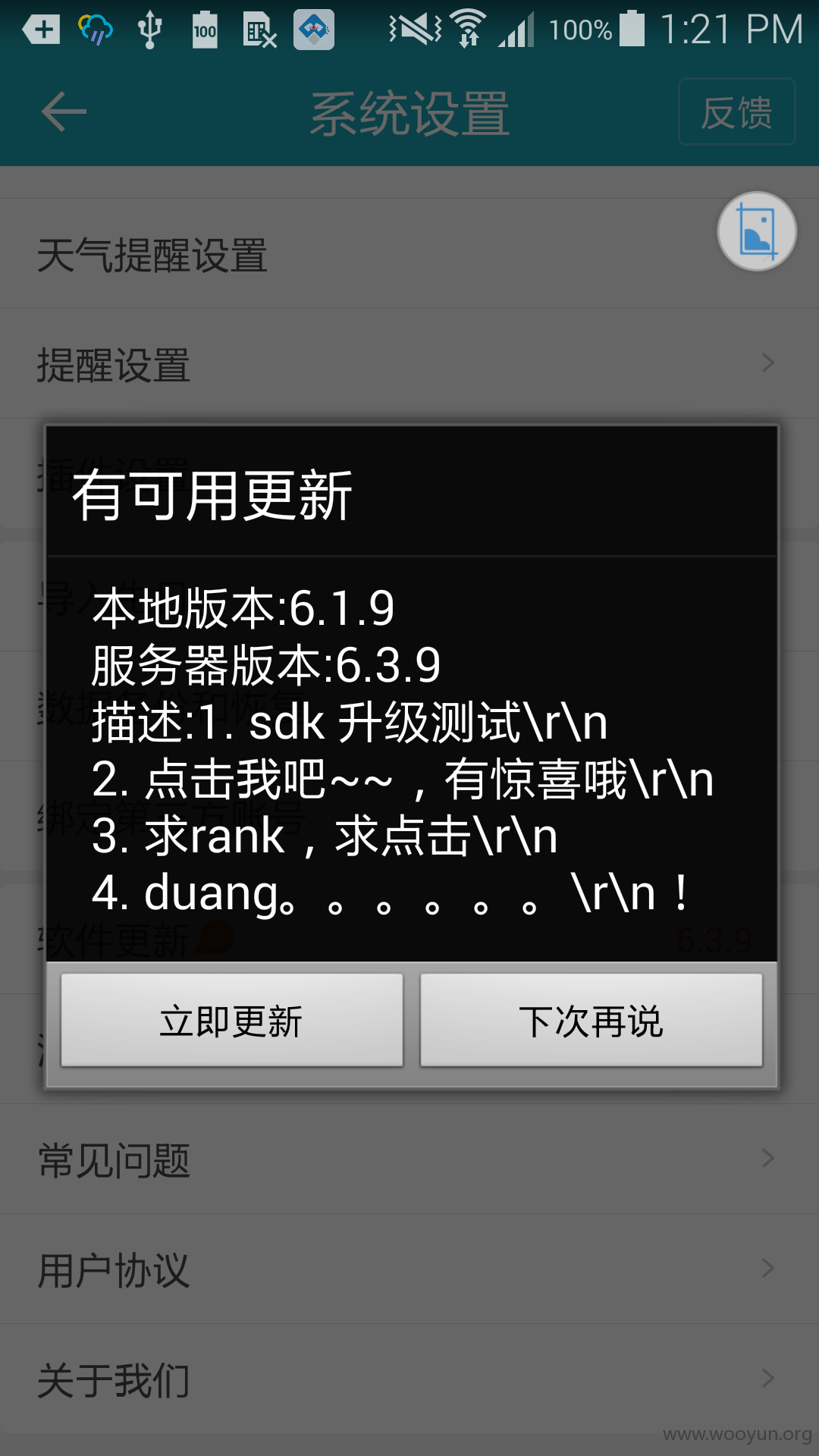Go back with the arrow icon
This screenshot has height=1456, width=819.
point(64,112)
